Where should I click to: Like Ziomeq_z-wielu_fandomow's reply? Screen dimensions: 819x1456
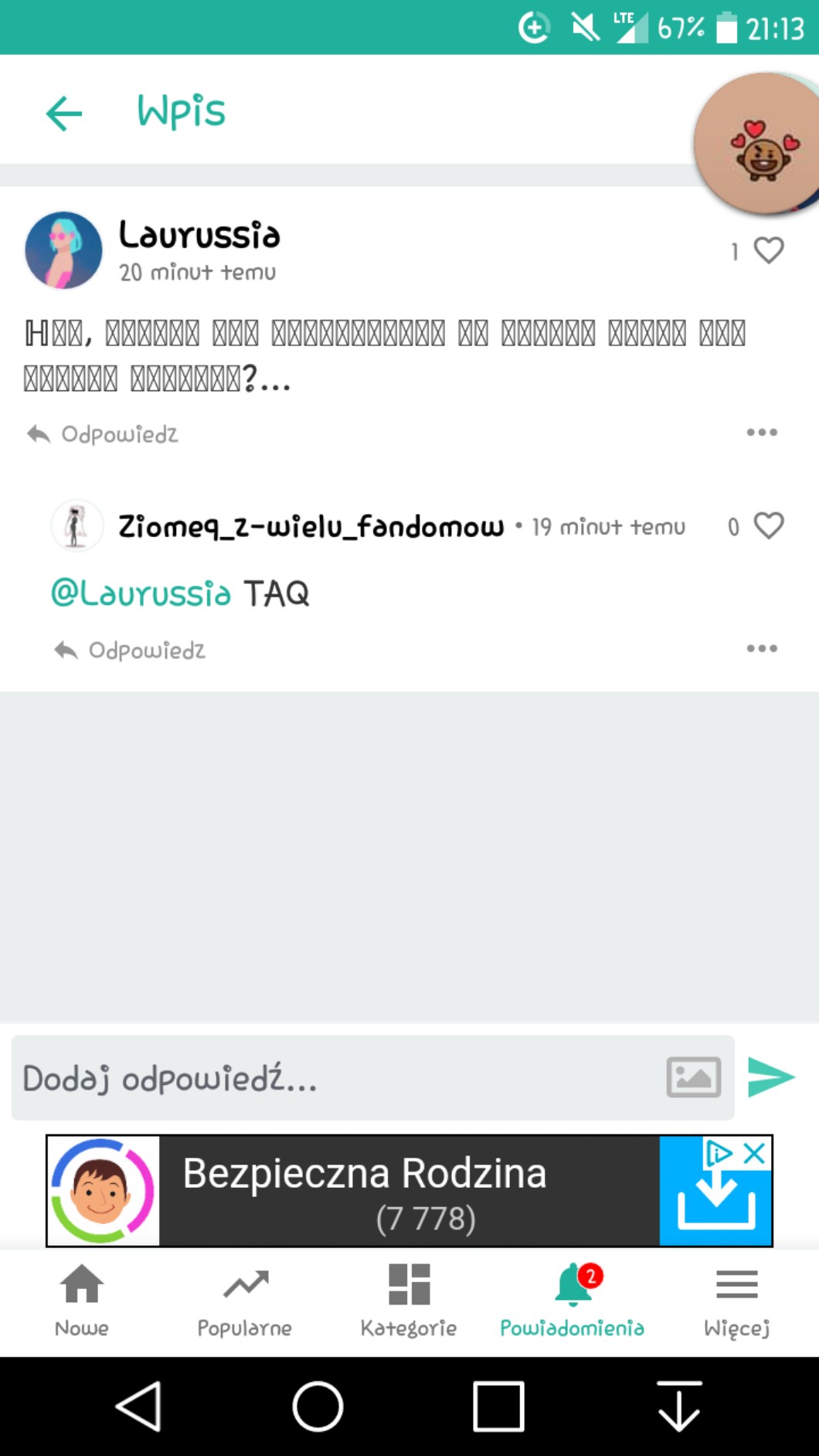(768, 526)
